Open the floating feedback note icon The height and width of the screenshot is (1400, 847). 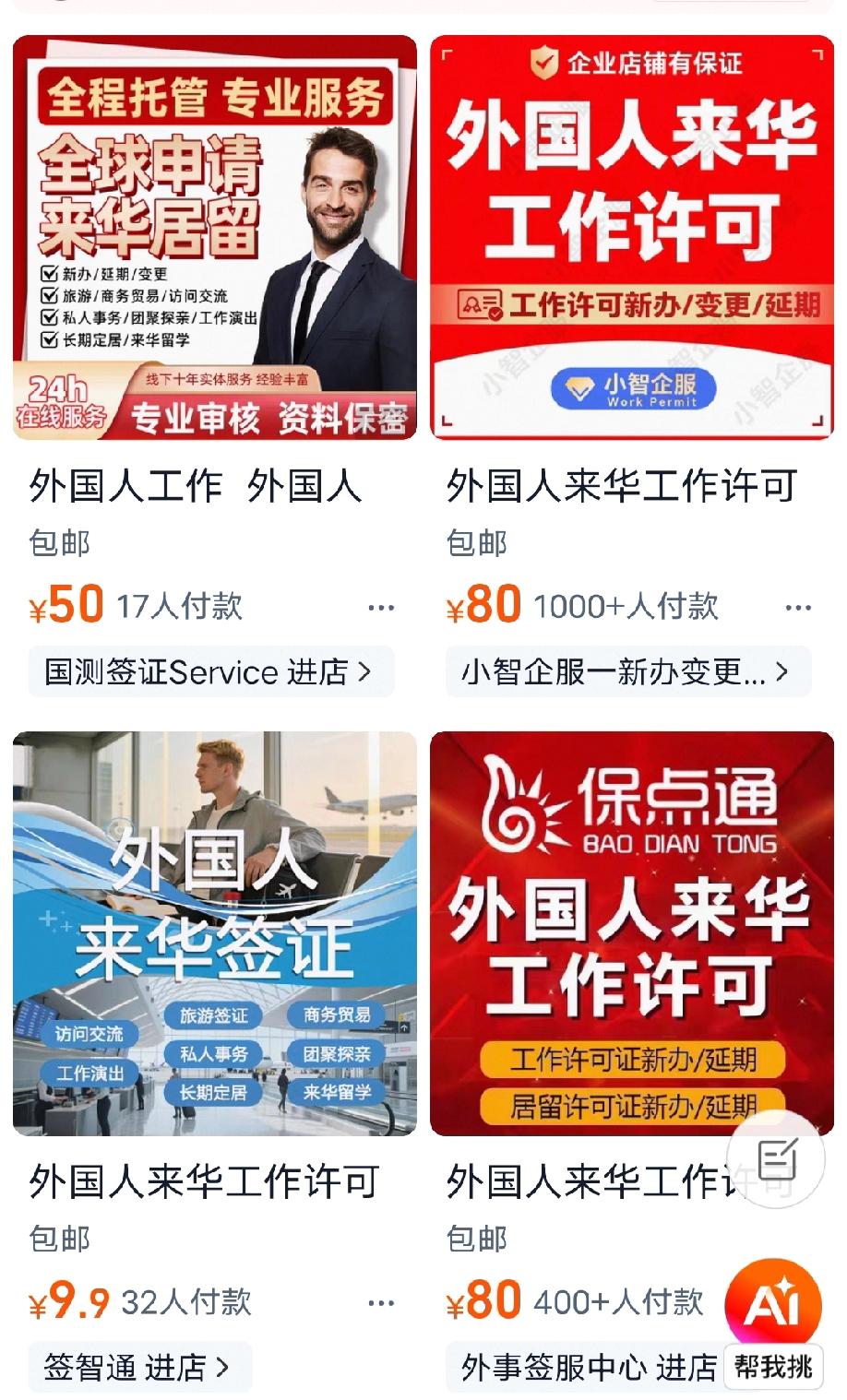click(x=776, y=1159)
